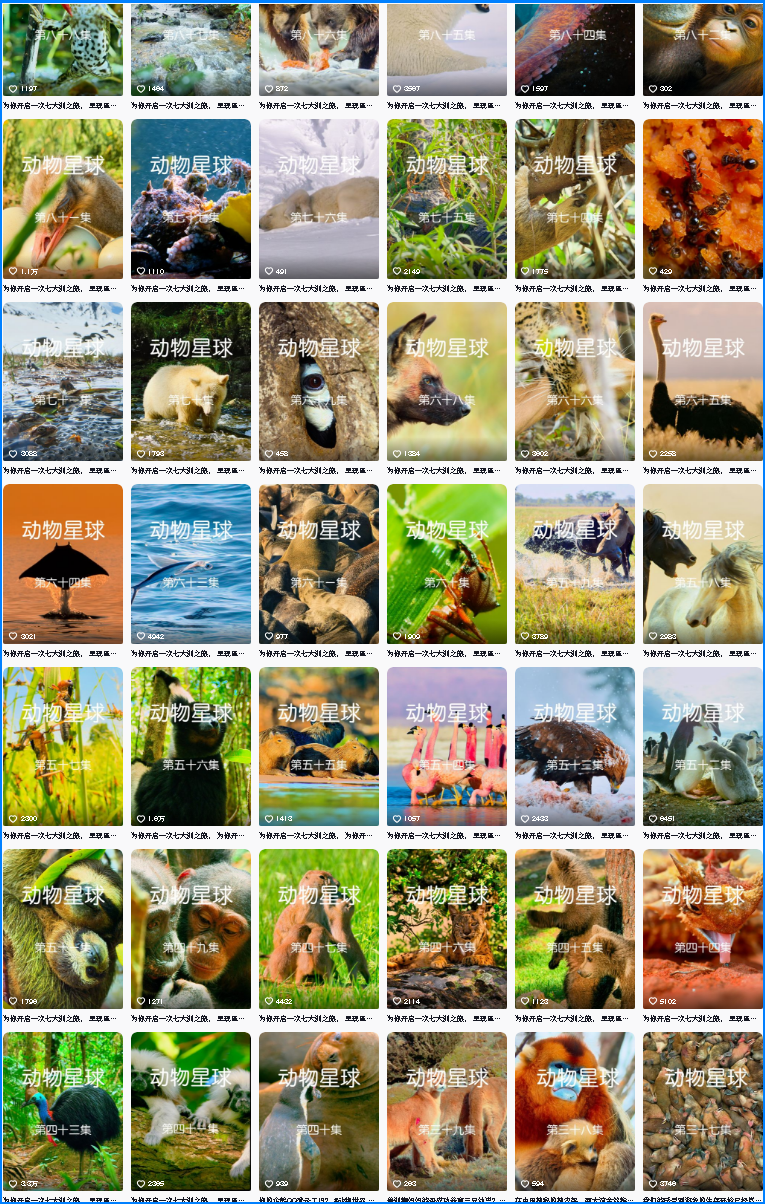The image size is (765, 1204).
Task: Play the flying fish video with 4942 likes
Action: tap(191, 564)
